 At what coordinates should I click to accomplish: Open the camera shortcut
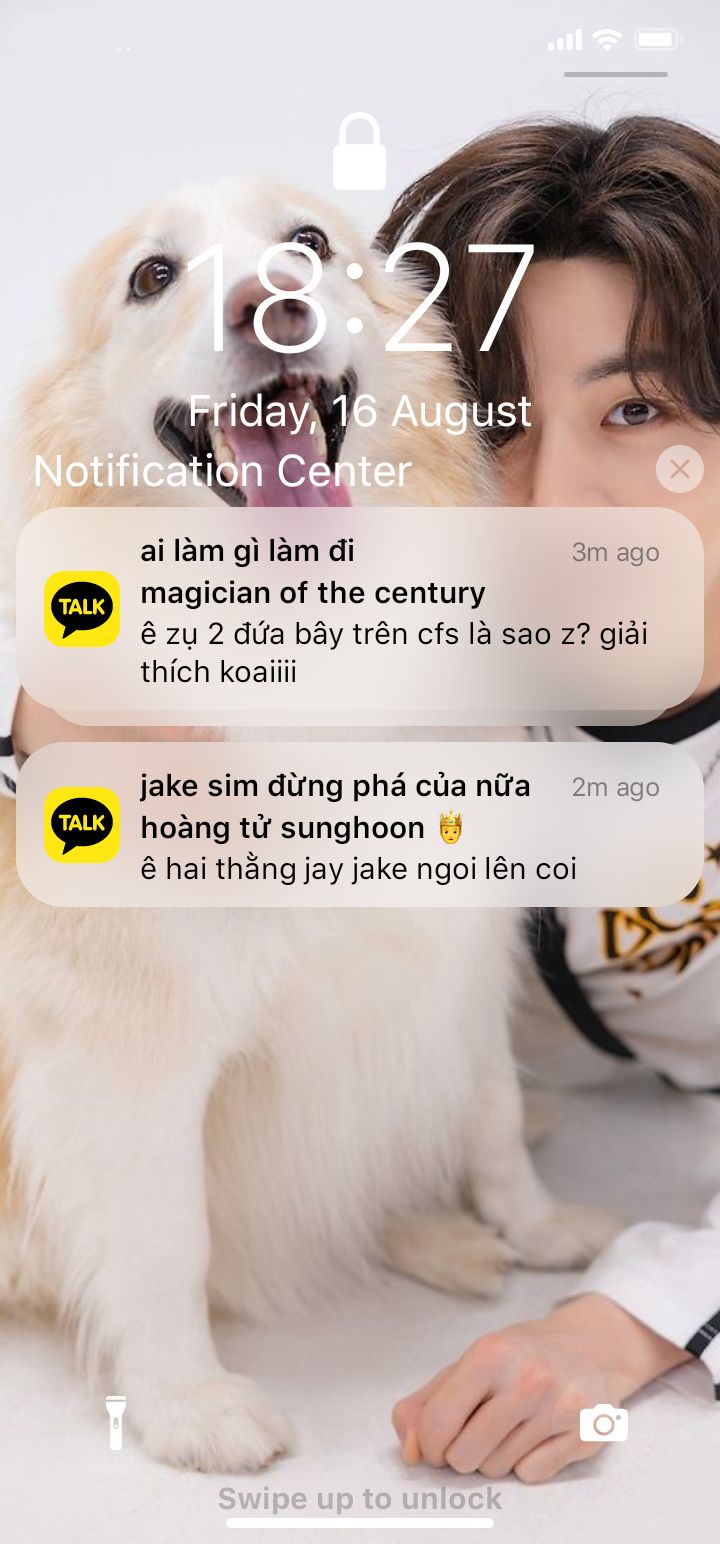(604, 1422)
